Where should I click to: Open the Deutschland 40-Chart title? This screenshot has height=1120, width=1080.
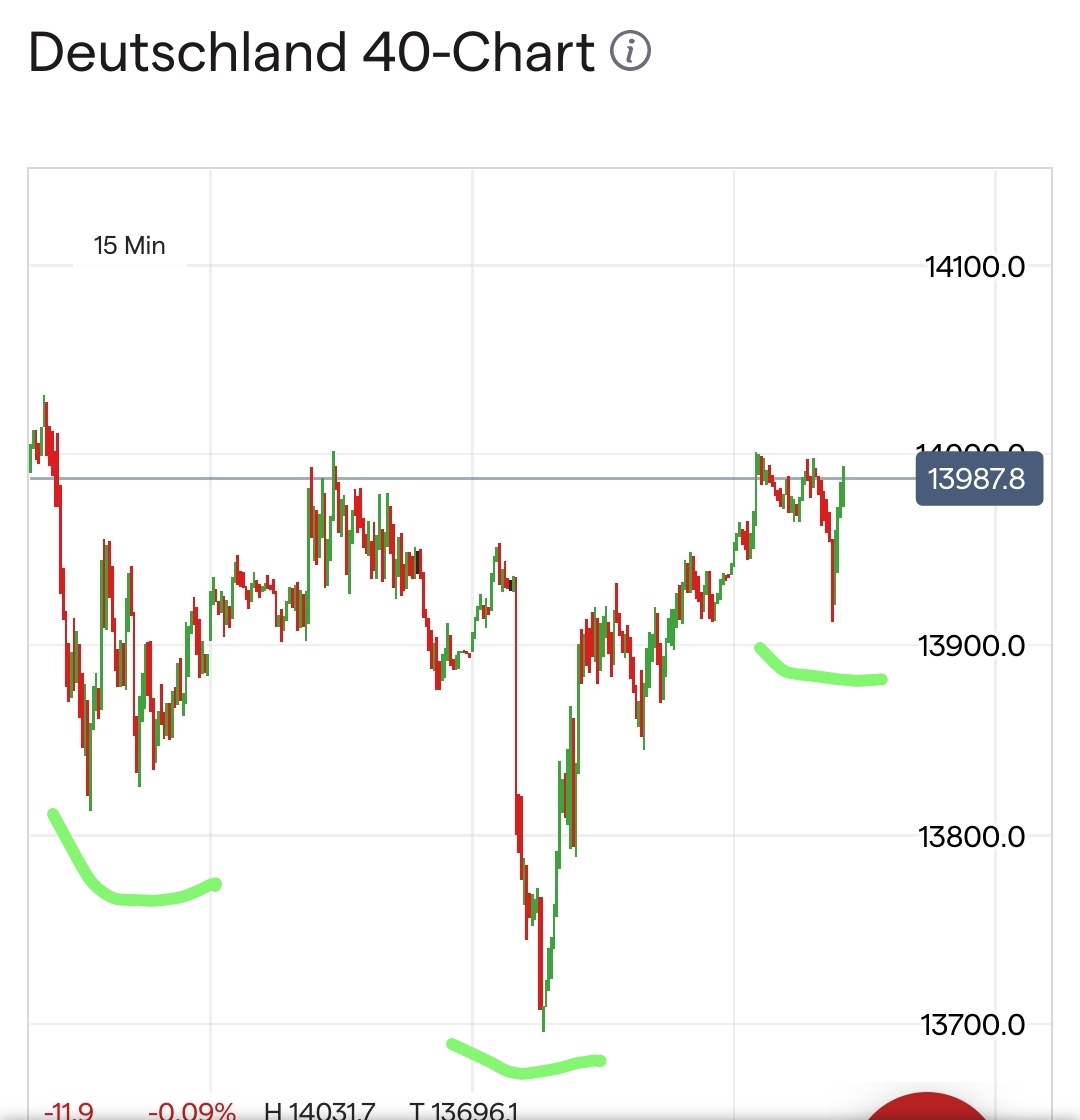(x=300, y=52)
